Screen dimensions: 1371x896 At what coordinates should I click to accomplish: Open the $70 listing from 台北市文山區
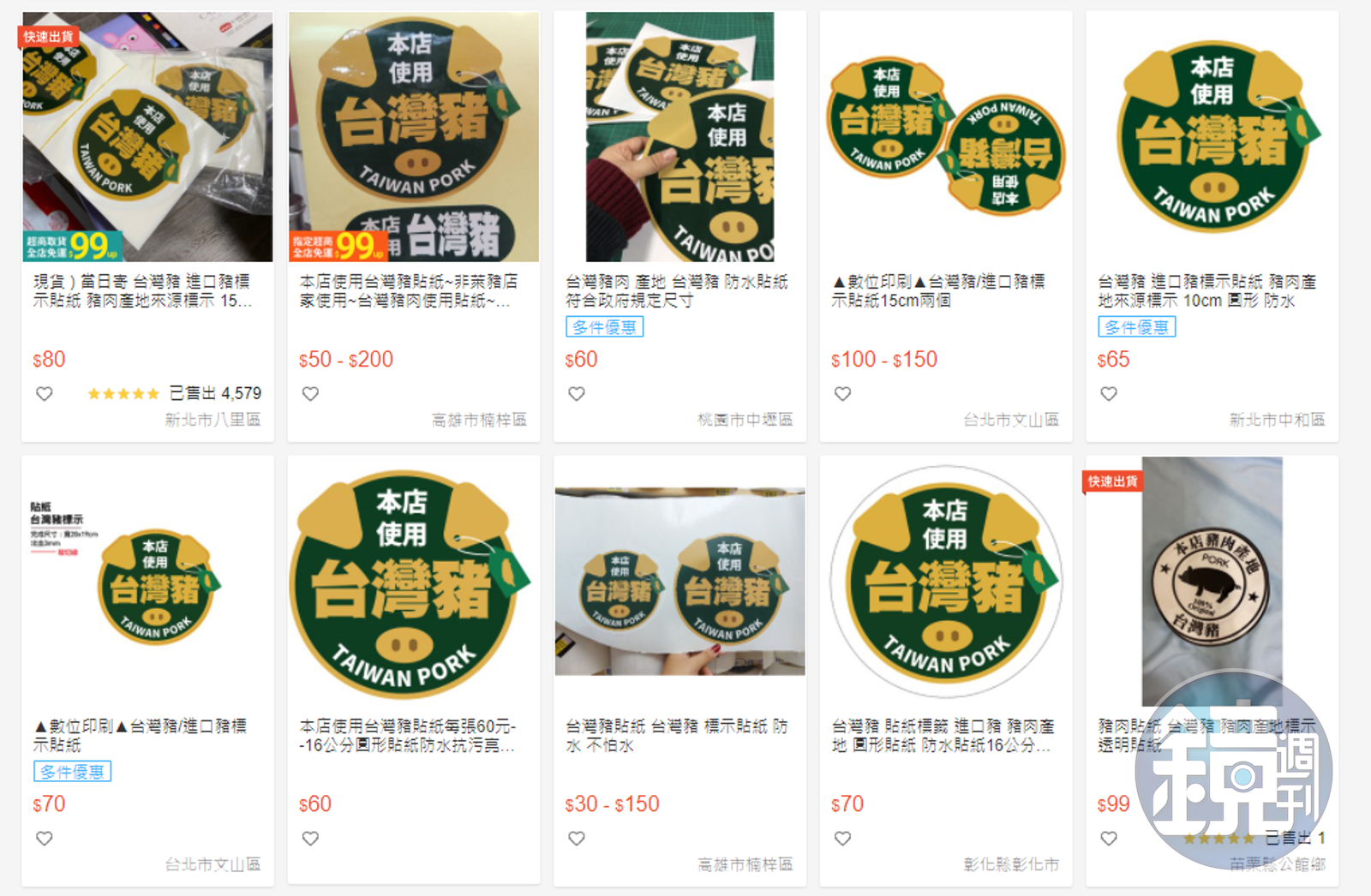(147, 582)
